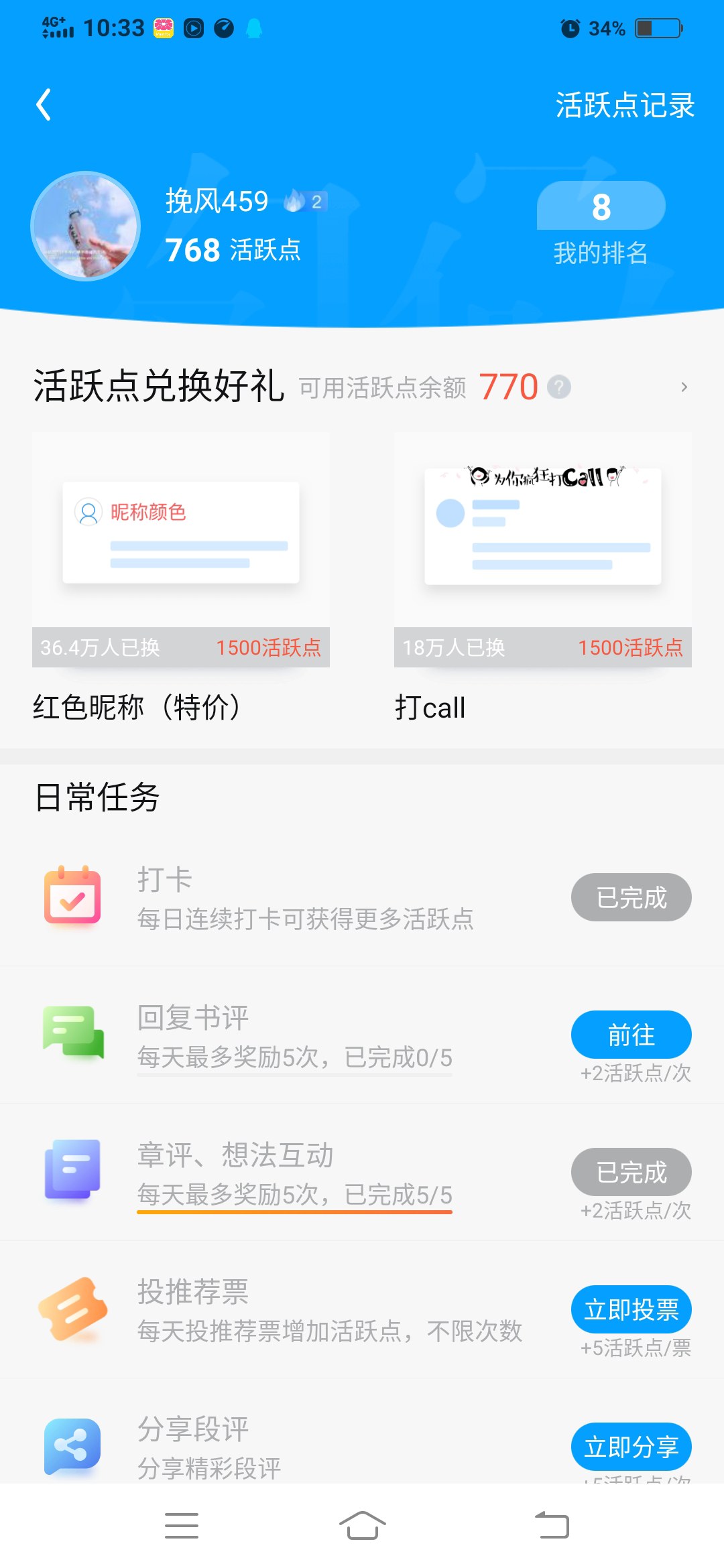Tap the system back button in navigation bar

pyautogui.click(x=552, y=1526)
